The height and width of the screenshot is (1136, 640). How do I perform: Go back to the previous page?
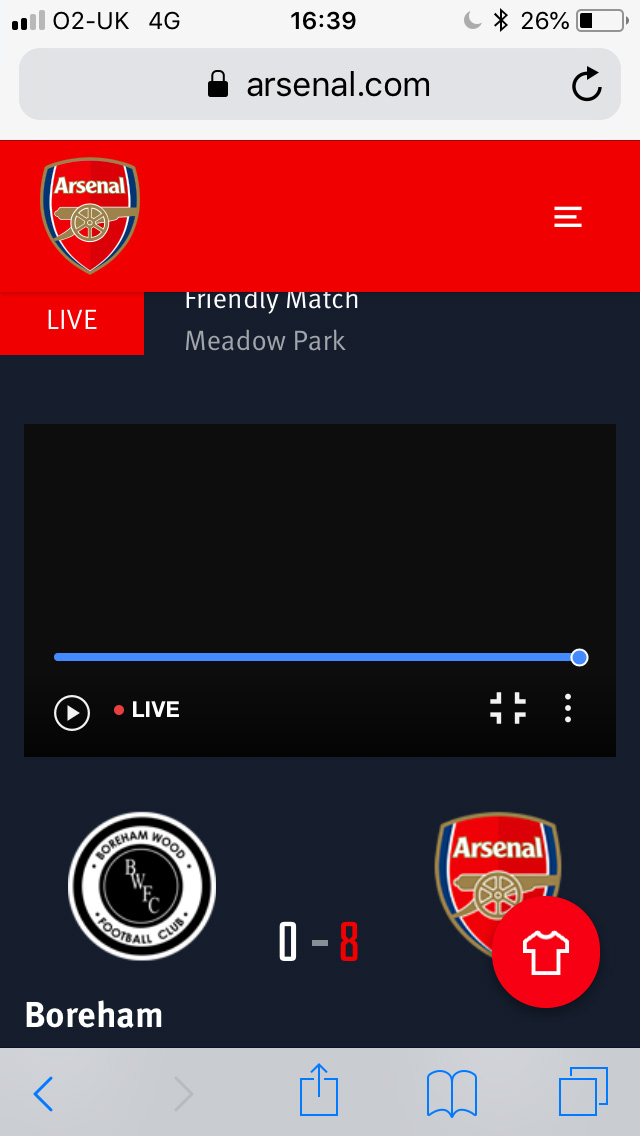coord(43,1093)
